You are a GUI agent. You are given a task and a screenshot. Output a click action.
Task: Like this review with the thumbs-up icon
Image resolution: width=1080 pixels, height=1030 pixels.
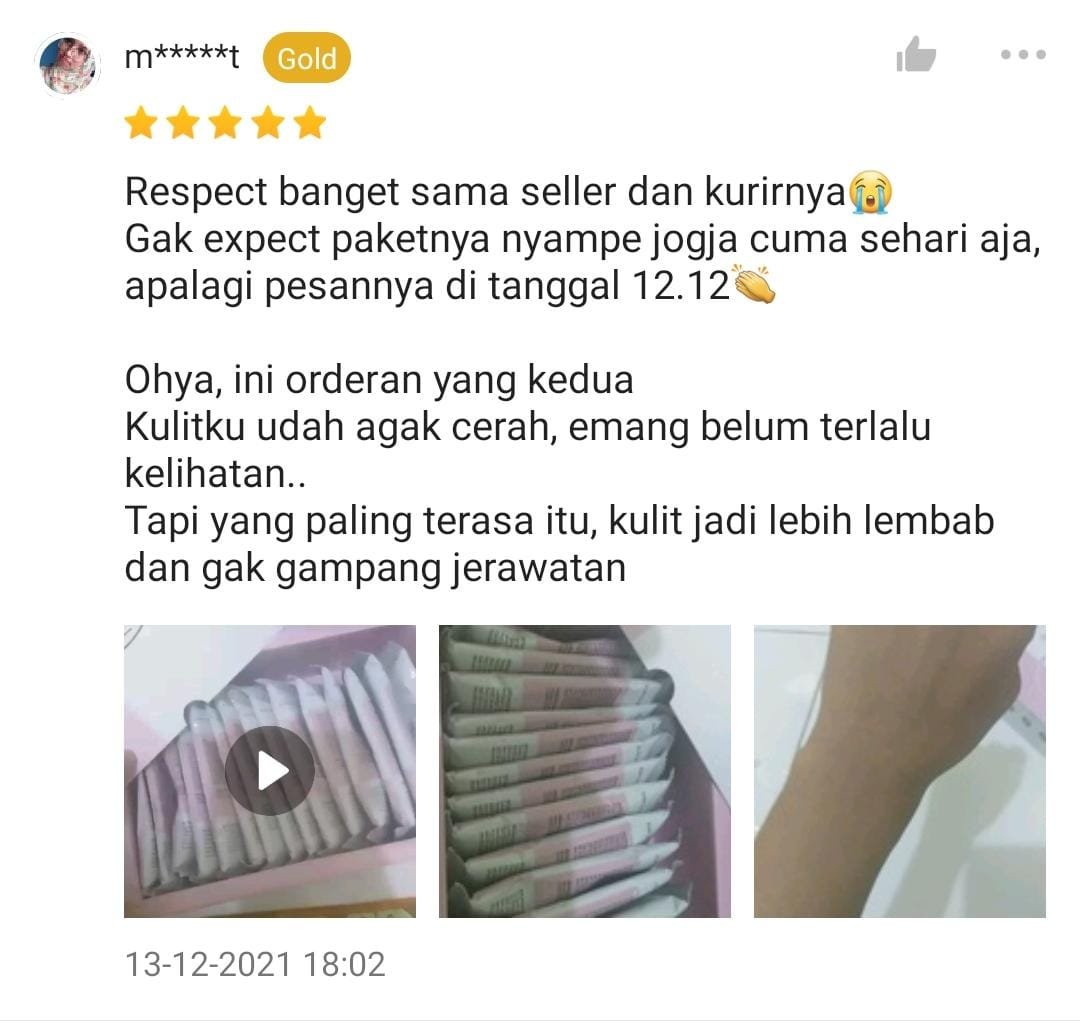(915, 56)
